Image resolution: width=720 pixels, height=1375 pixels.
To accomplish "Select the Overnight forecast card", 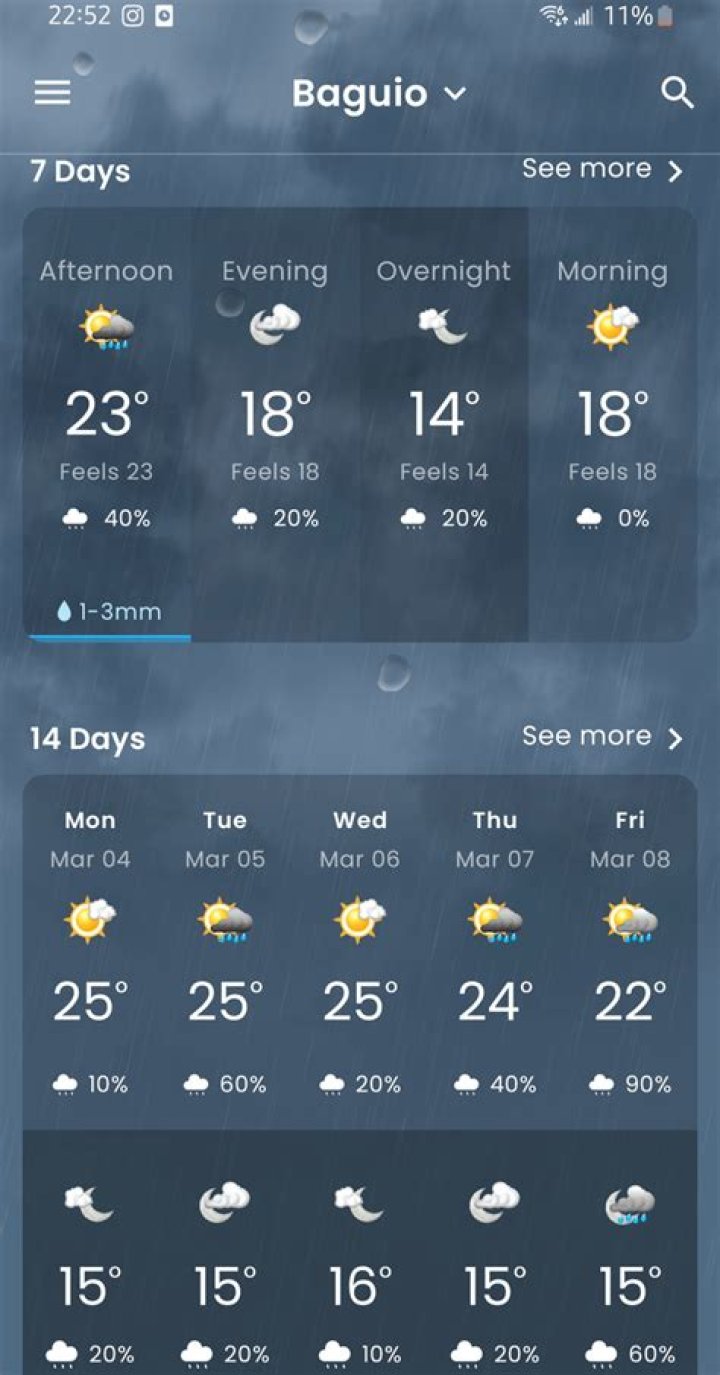I will click(444, 420).
